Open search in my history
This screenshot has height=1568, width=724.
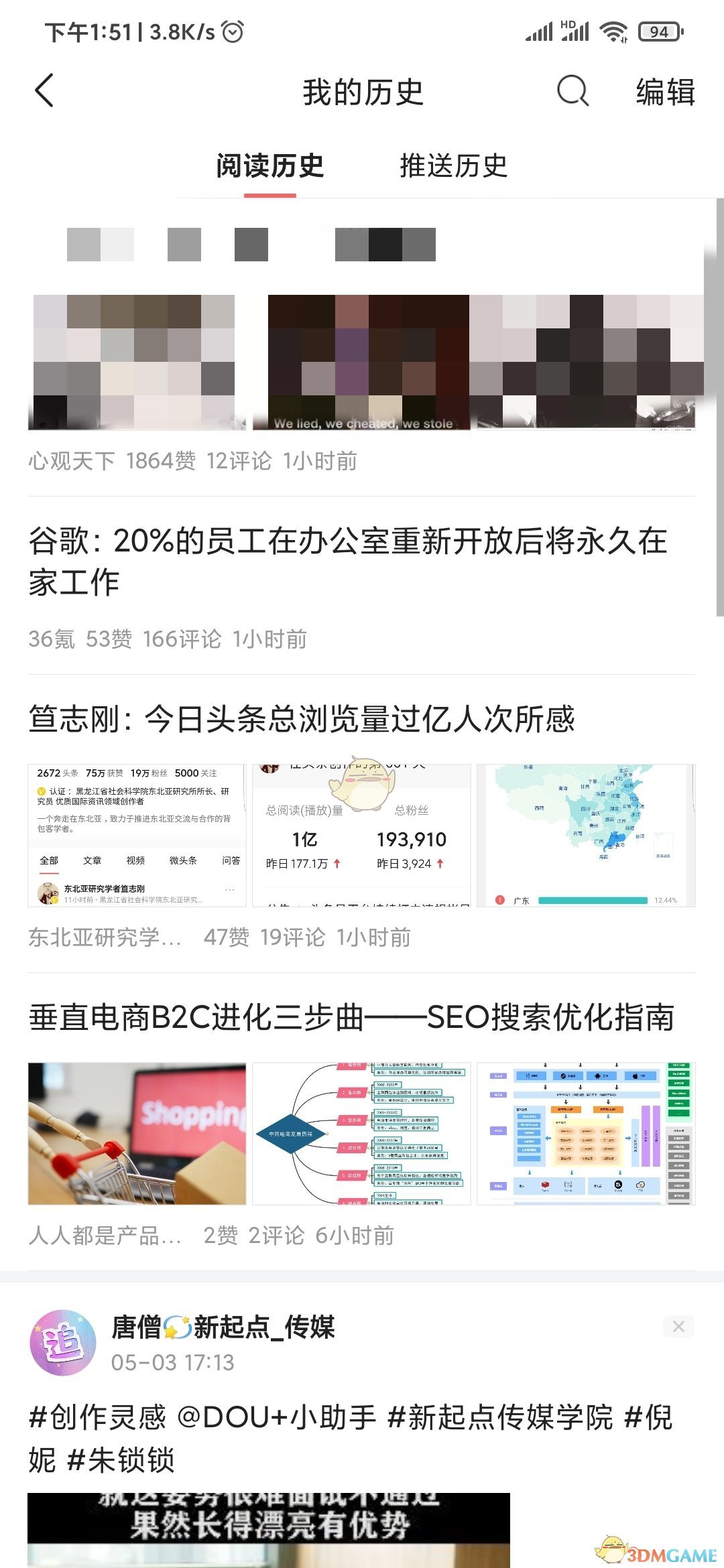click(572, 91)
